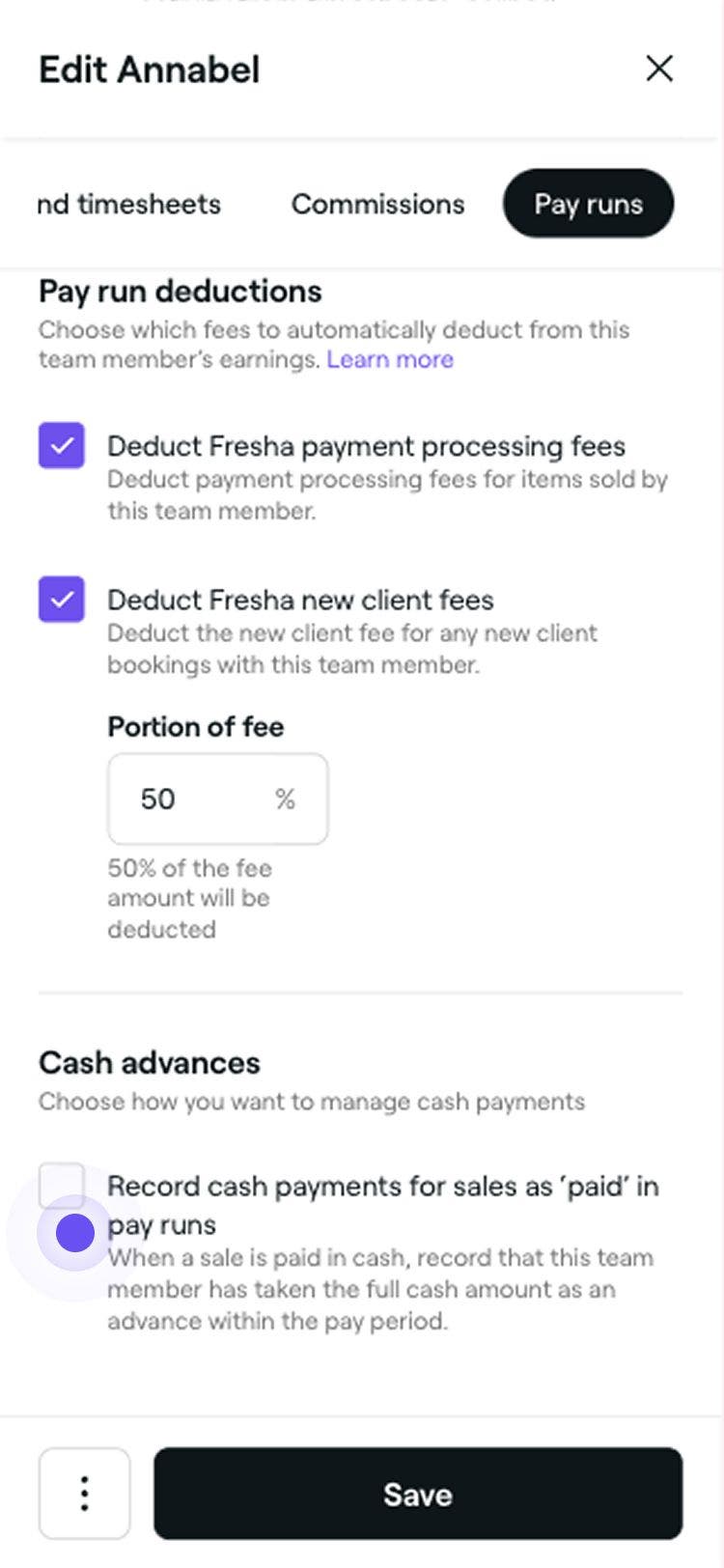The width and height of the screenshot is (724, 1568).
Task: Open the timesheets tab
Action: pos(129,204)
